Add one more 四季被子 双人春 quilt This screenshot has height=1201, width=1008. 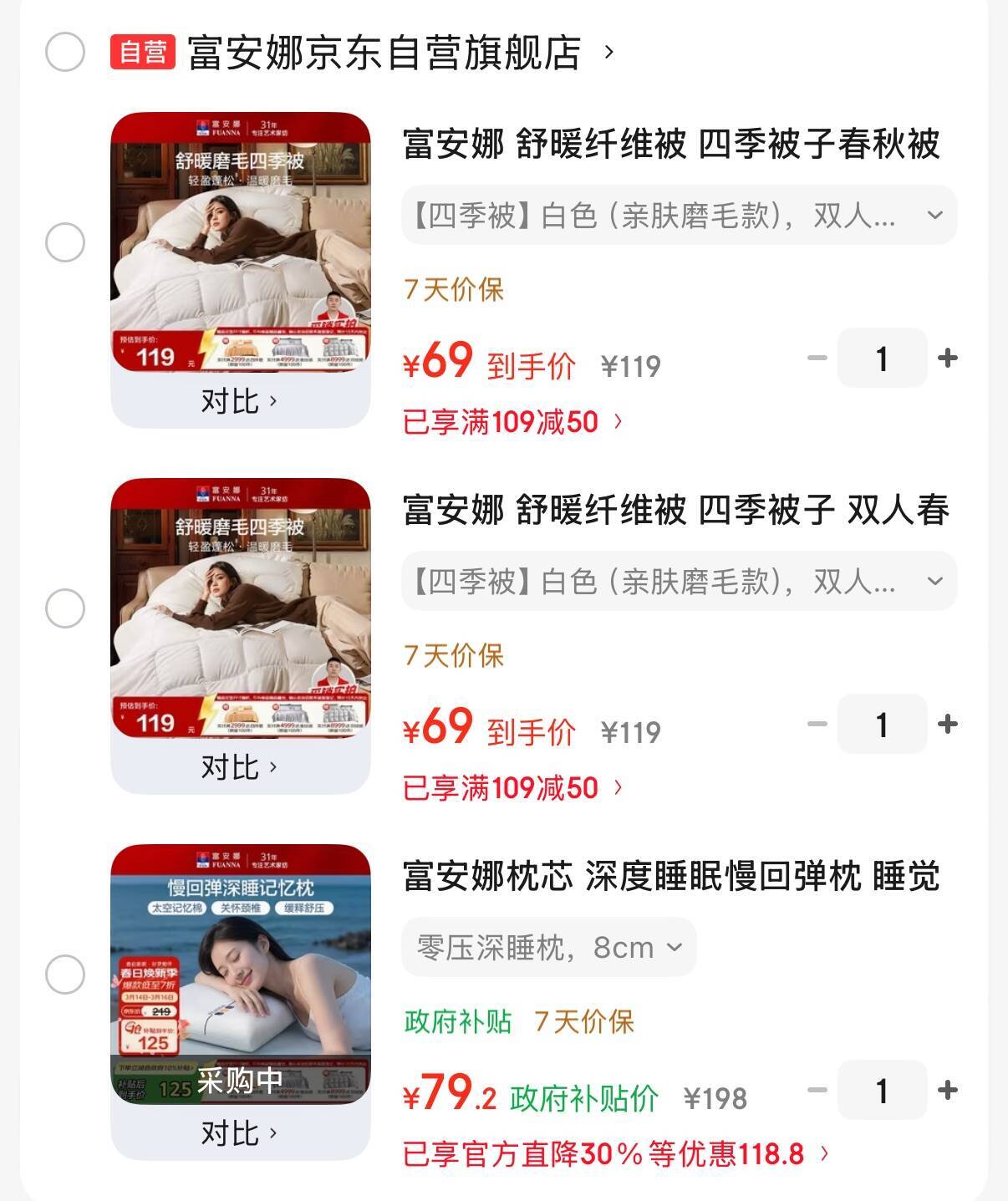tap(947, 724)
